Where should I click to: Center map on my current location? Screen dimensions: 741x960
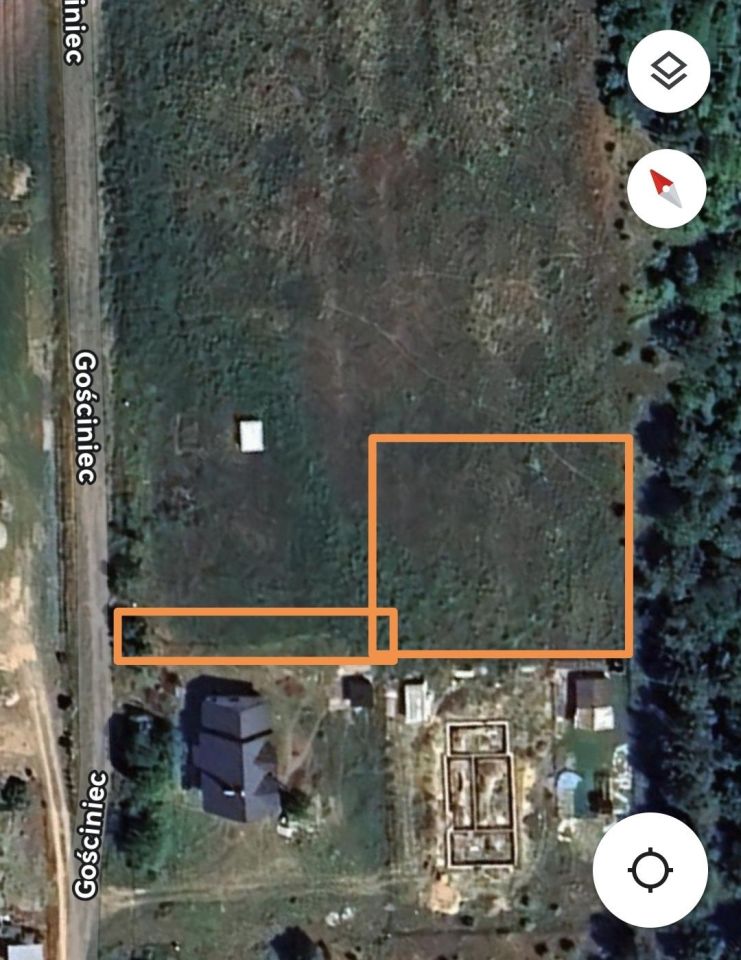[650, 869]
